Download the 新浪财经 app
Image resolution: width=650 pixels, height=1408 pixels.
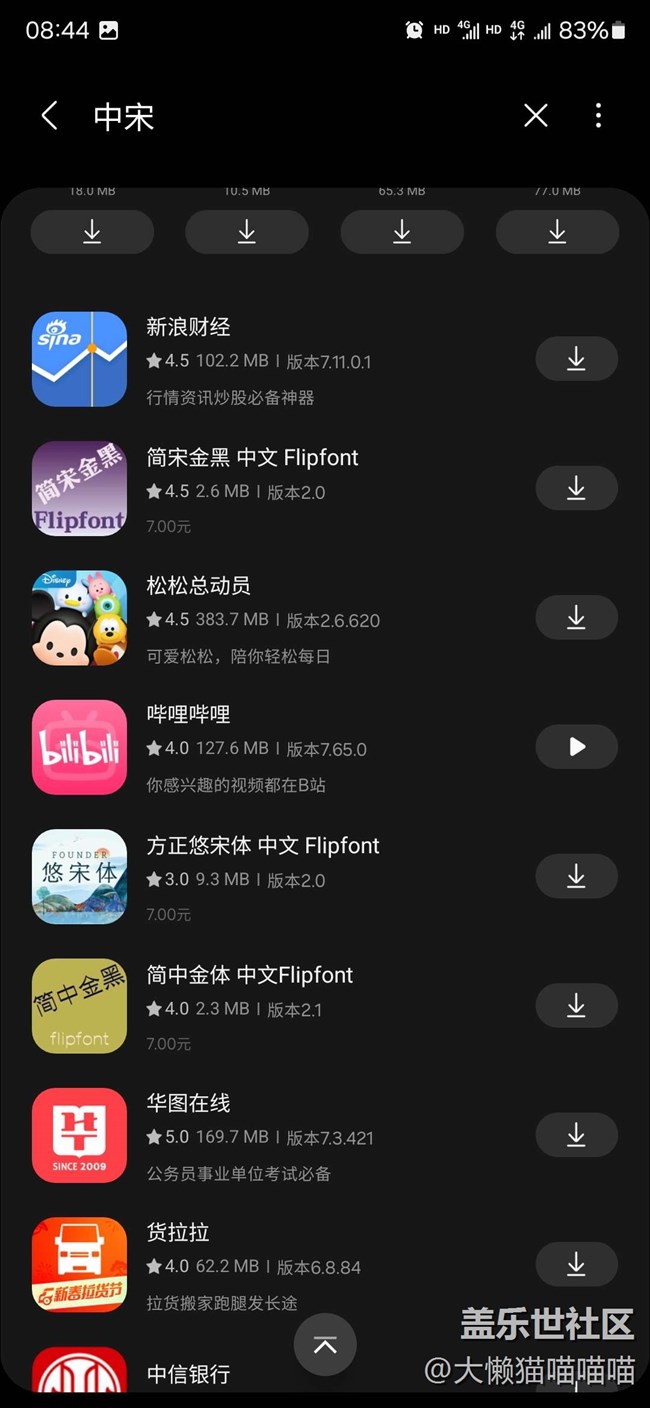click(576, 359)
